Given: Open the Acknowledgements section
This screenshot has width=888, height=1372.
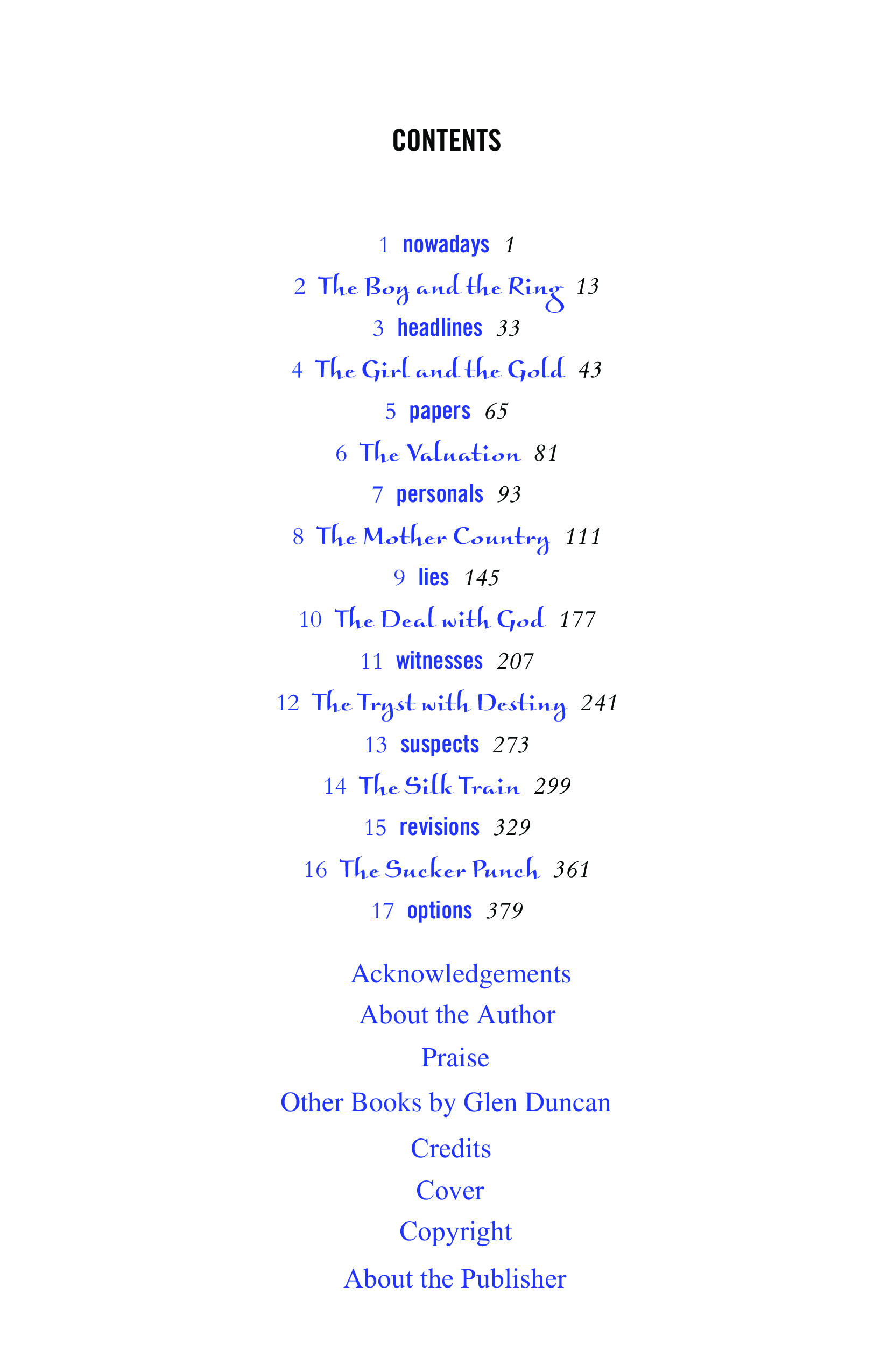Looking at the screenshot, I should [461, 974].
